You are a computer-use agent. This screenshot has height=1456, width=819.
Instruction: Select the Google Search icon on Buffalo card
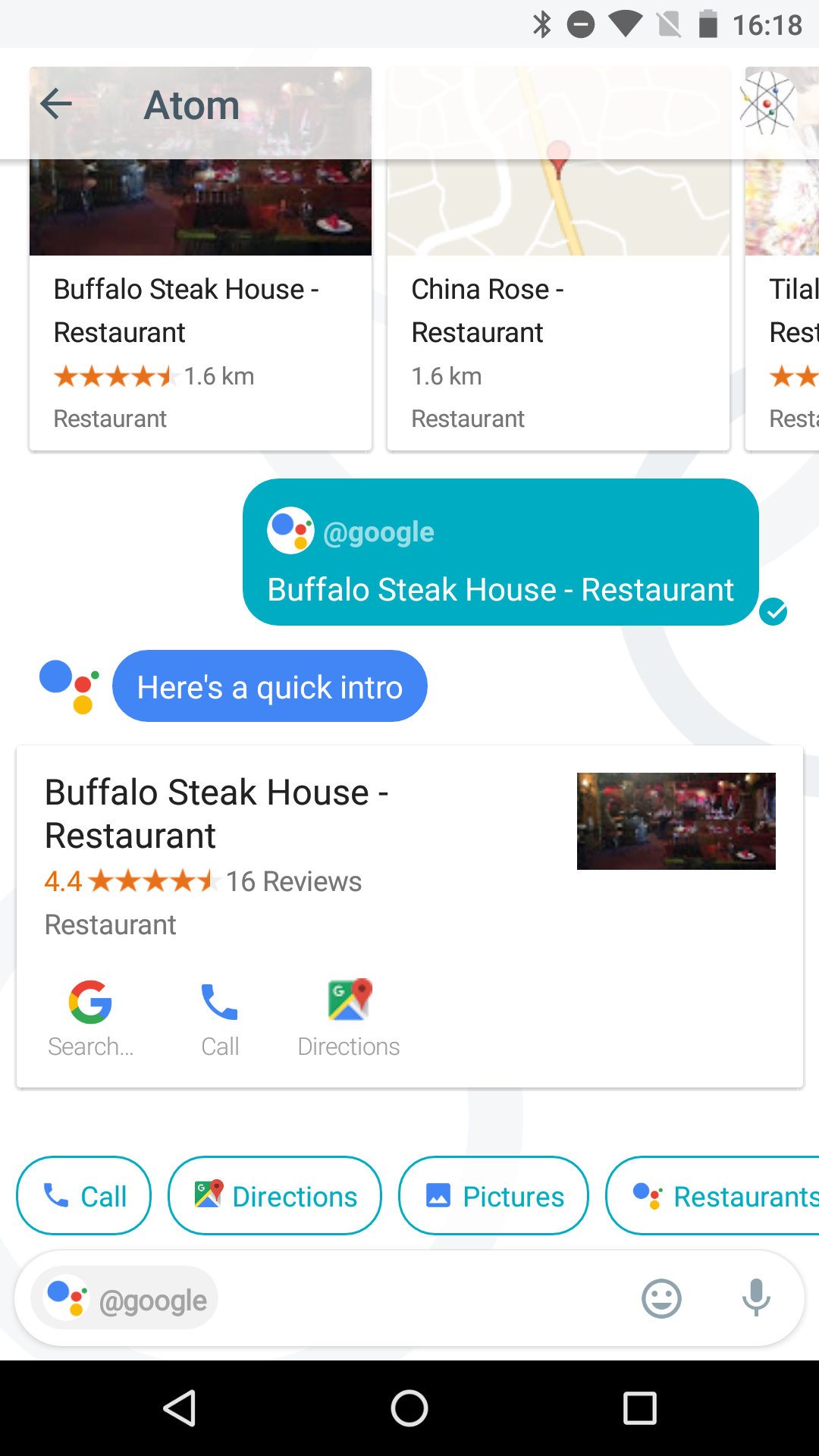(90, 1003)
